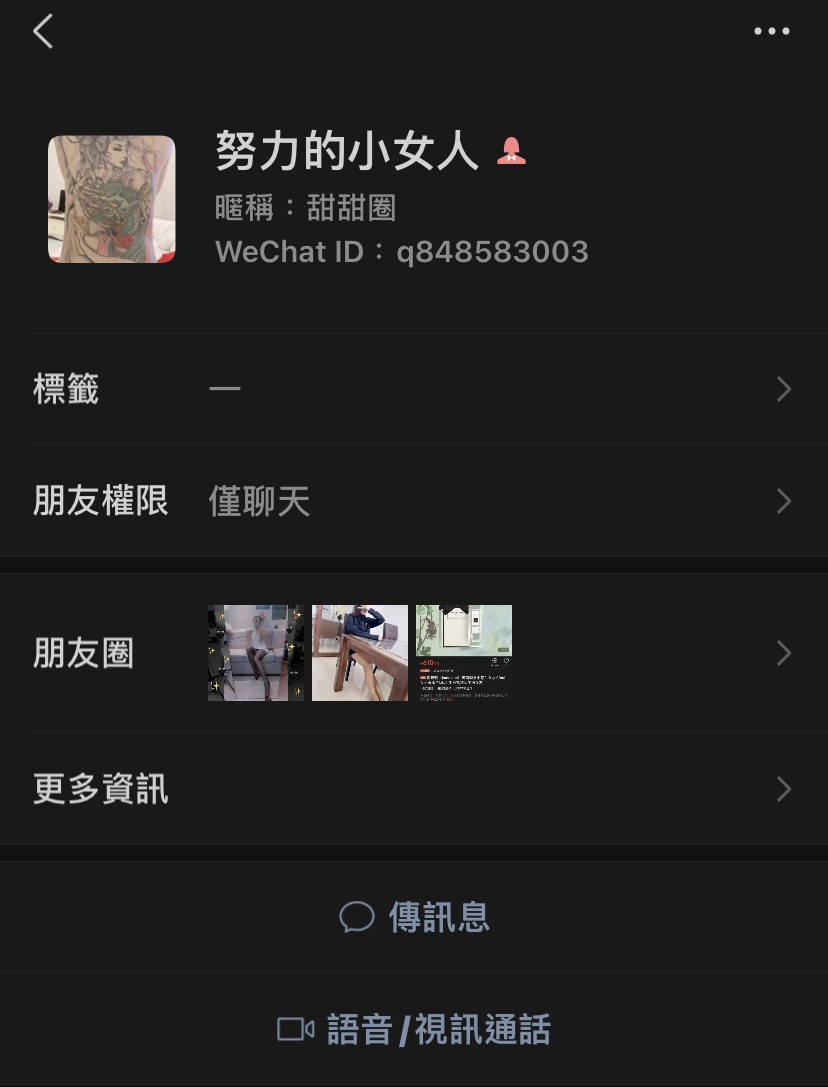Open 朋友權限 settings row
This screenshot has width=828, height=1087.
[x=414, y=501]
